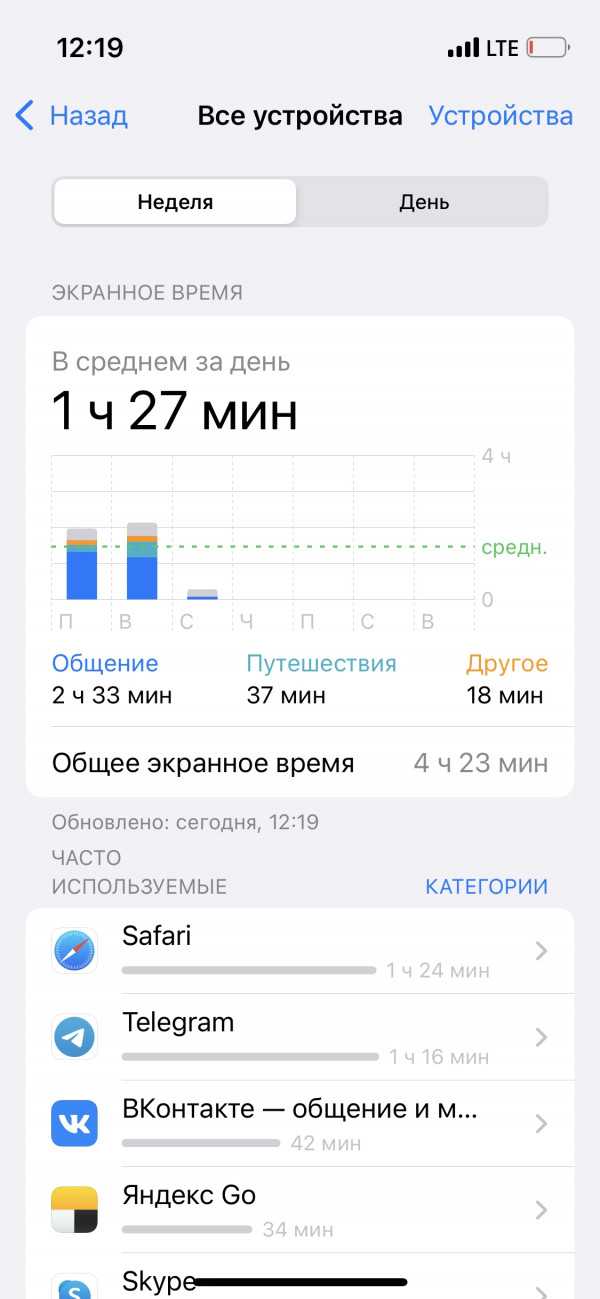
Task: Show usage by КАТЕГОРИИ
Action: [486, 887]
